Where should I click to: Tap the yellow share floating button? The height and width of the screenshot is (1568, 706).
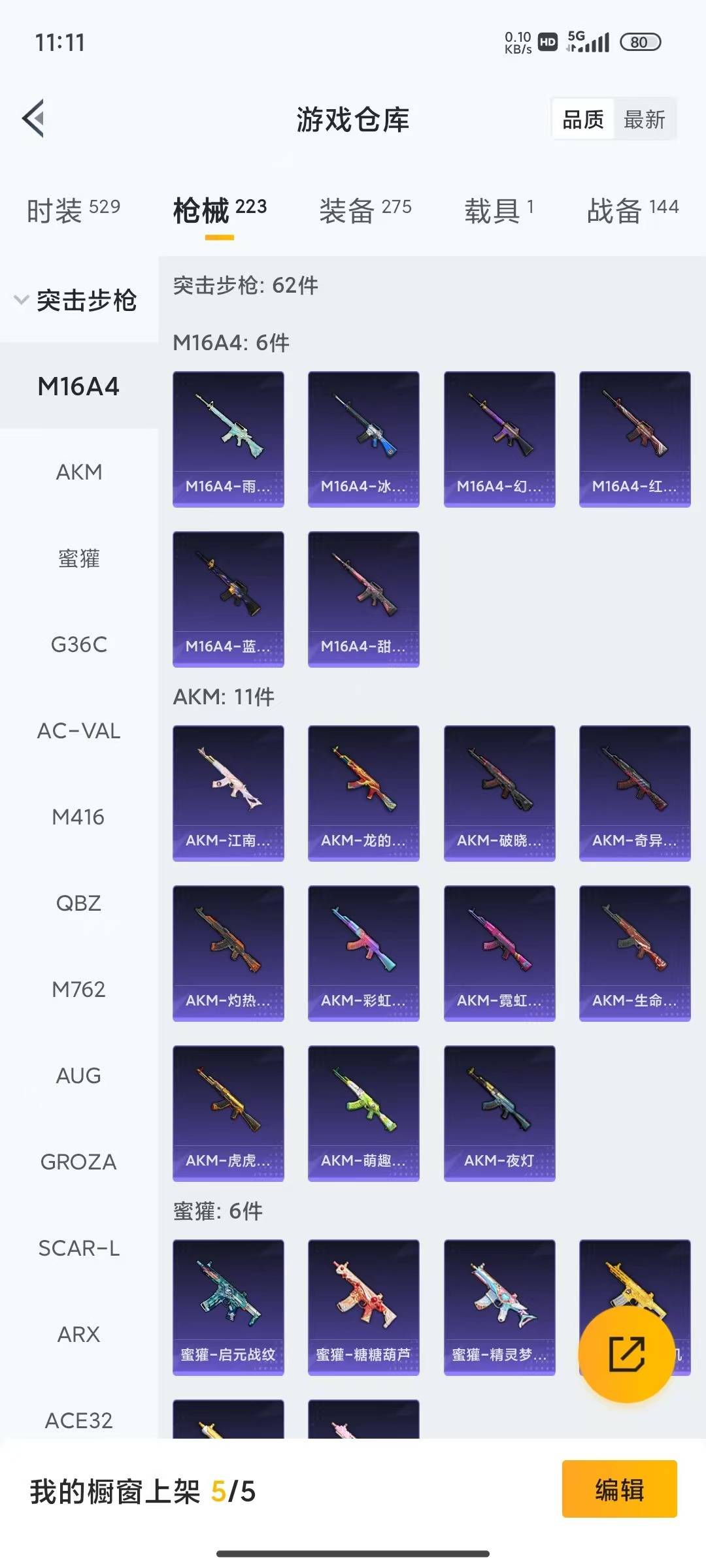pos(626,1354)
